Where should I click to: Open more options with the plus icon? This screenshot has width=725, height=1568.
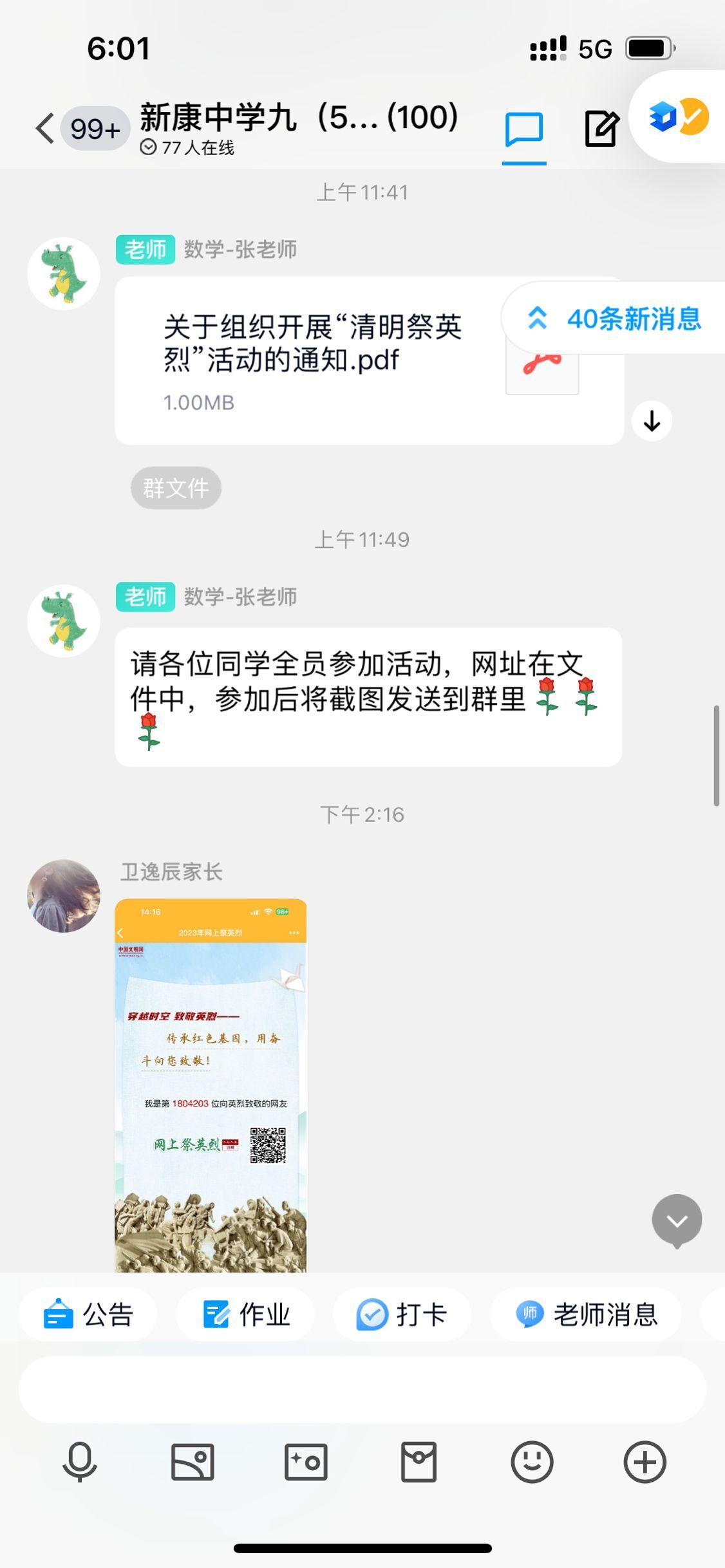pyautogui.click(x=645, y=1462)
